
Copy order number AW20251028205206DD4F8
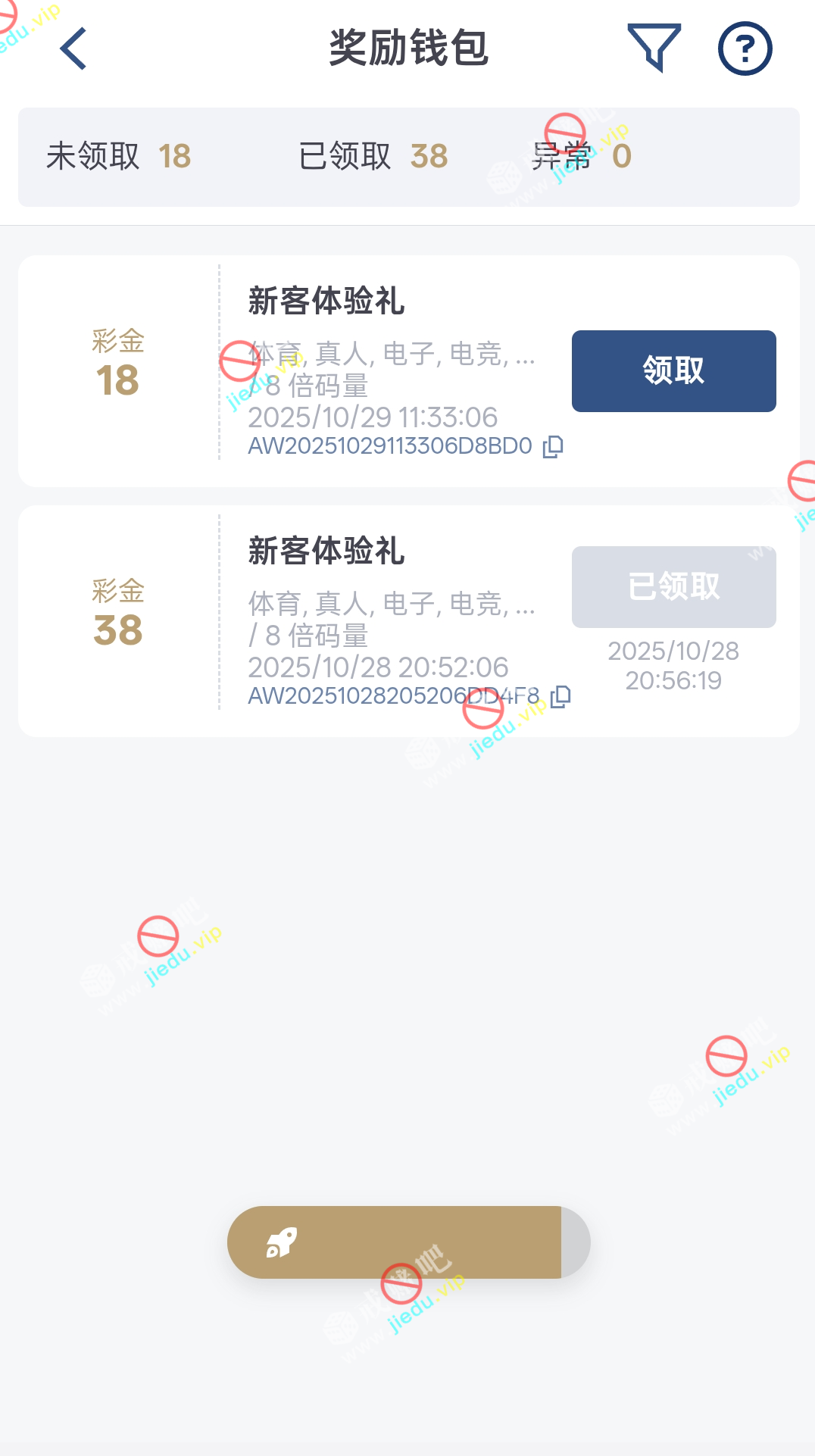pos(561,696)
